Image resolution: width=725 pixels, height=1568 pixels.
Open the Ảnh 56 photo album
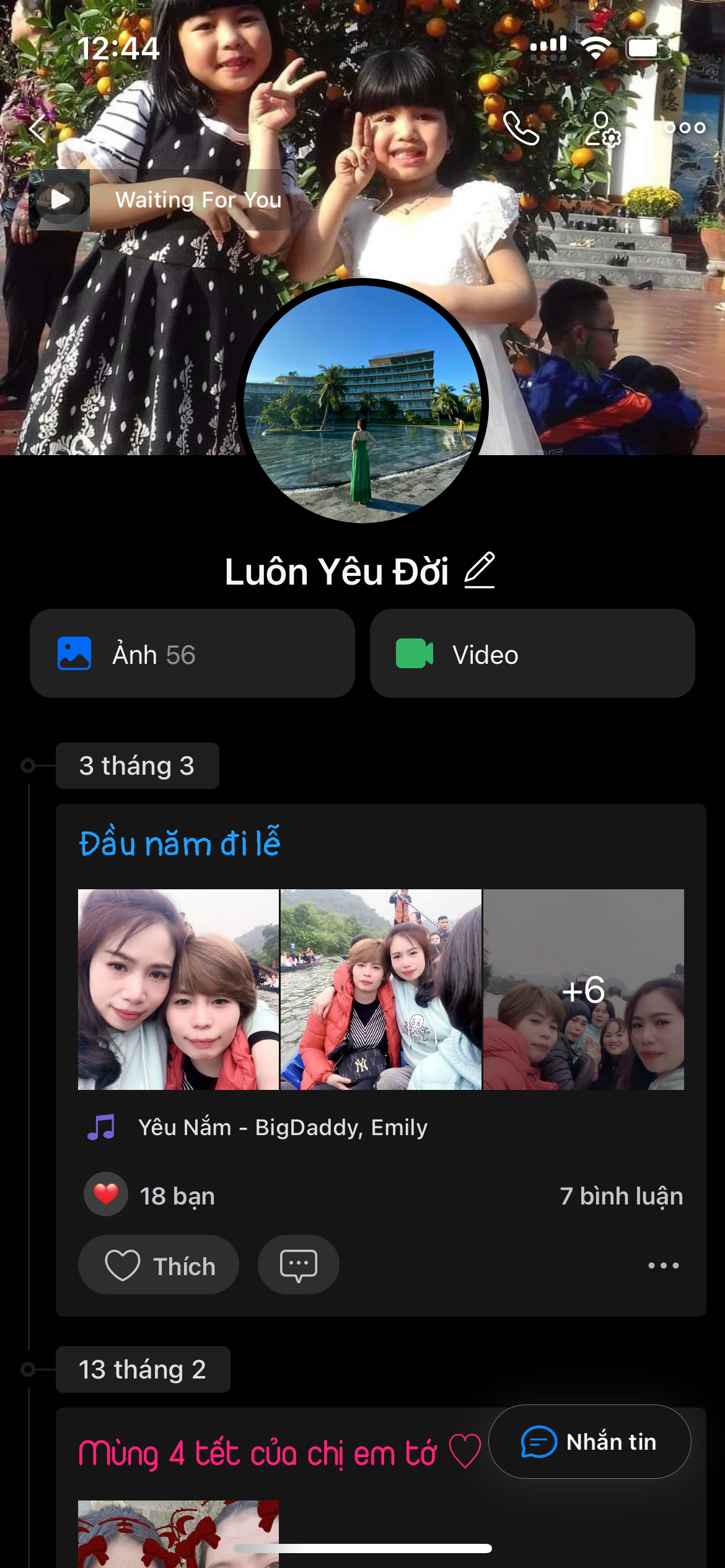click(x=192, y=654)
